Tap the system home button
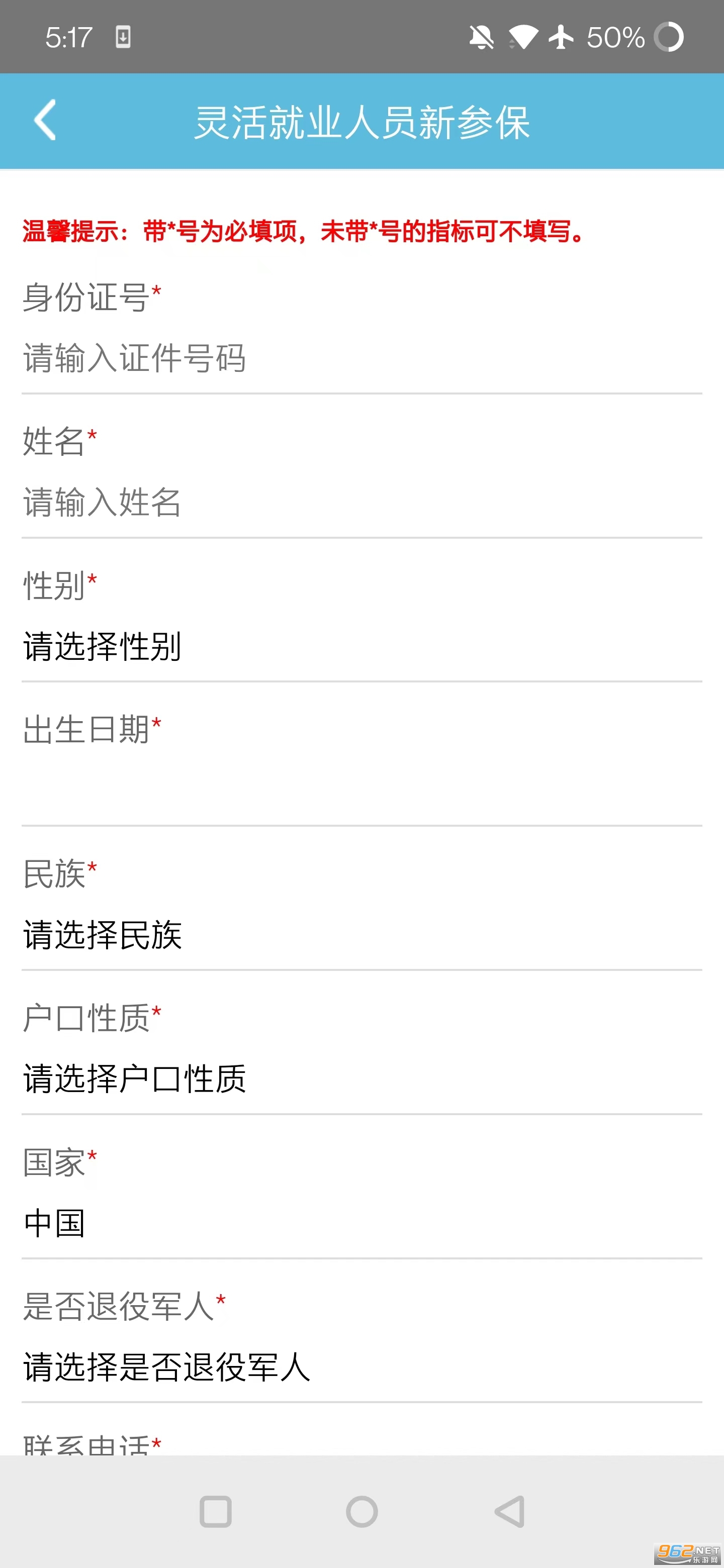This screenshot has width=724, height=1568. [361, 1511]
